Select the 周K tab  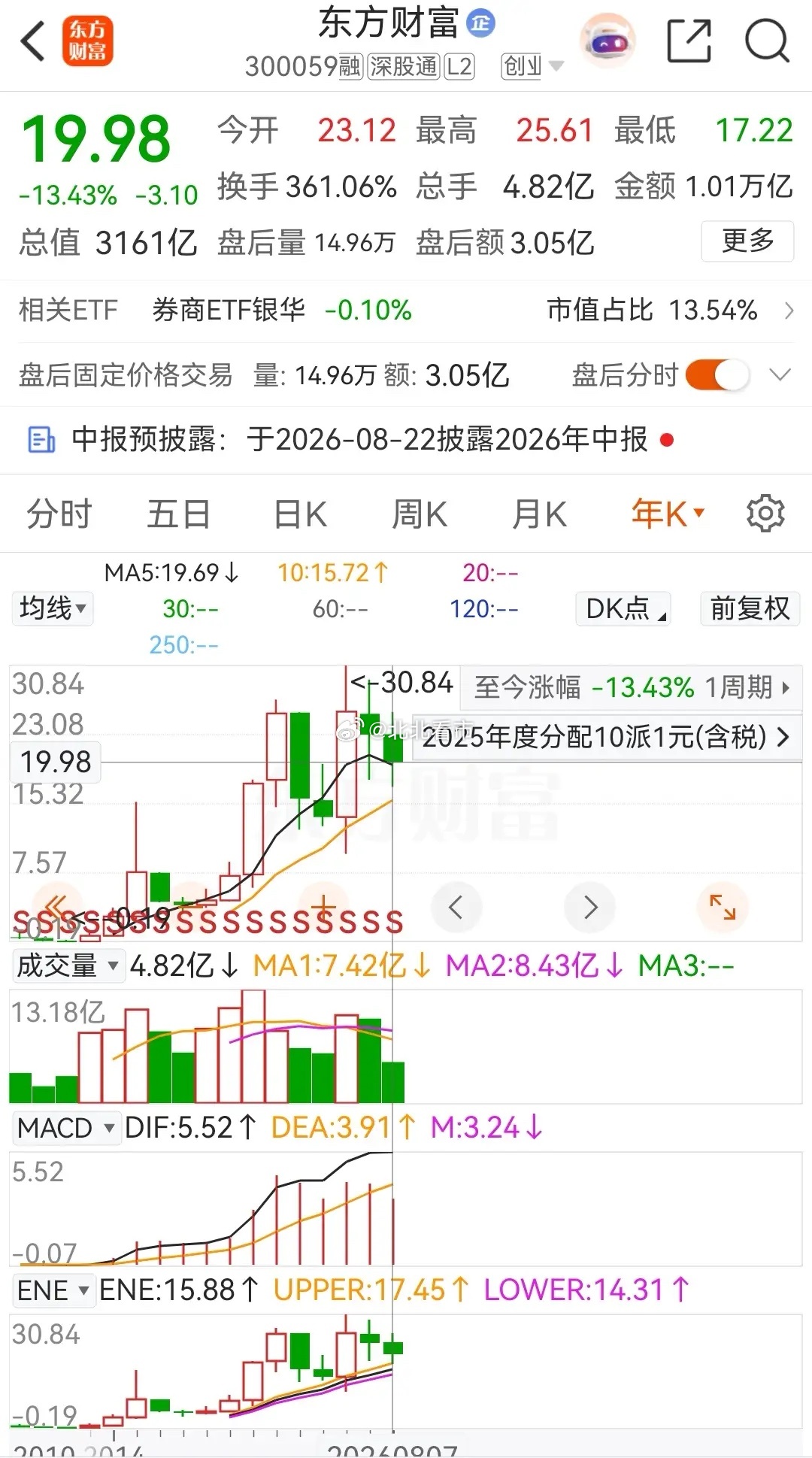click(420, 515)
